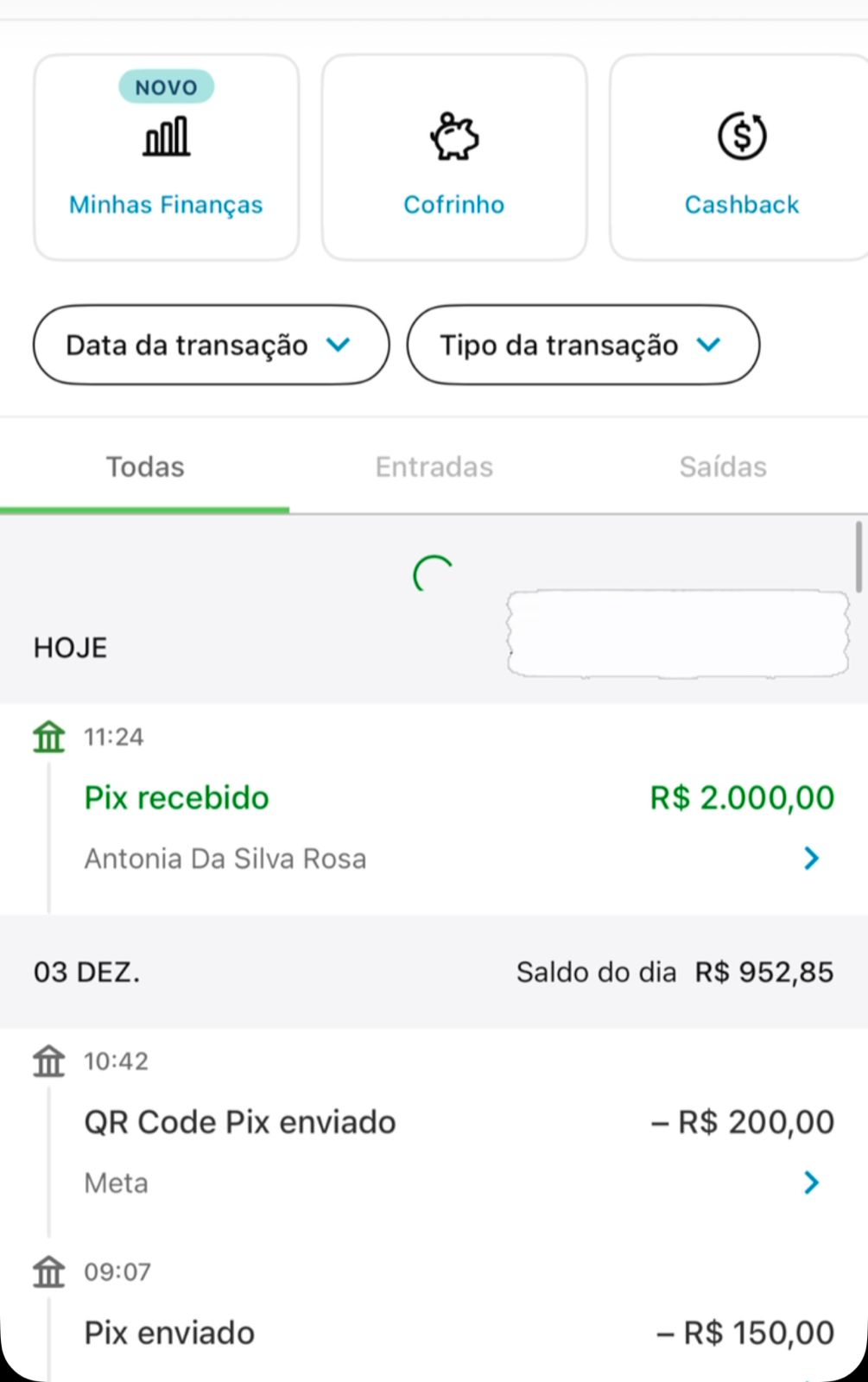Open Pix recebido from Antonia Da Silva Rosa
The width and height of the screenshot is (868, 1382).
click(458, 827)
